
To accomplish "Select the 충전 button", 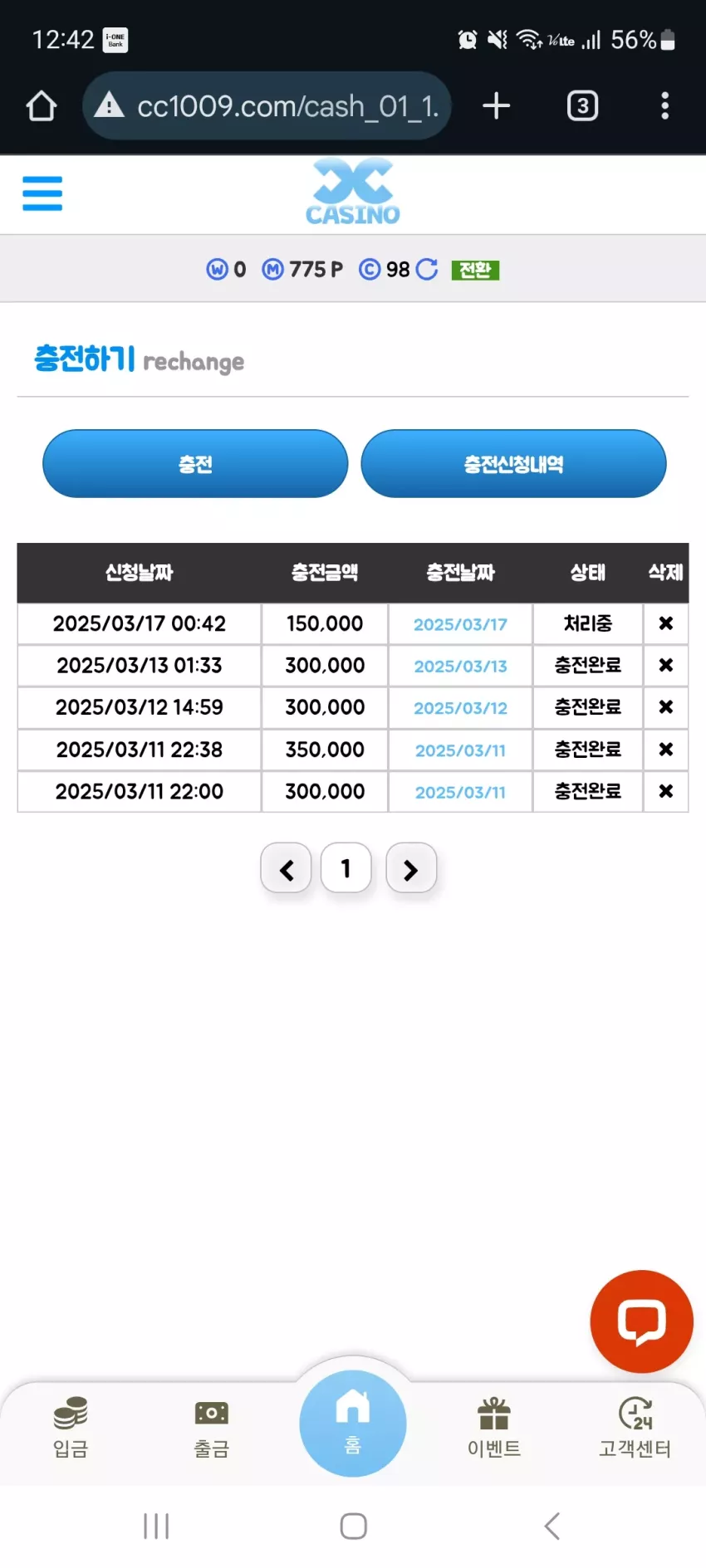I will point(195,464).
